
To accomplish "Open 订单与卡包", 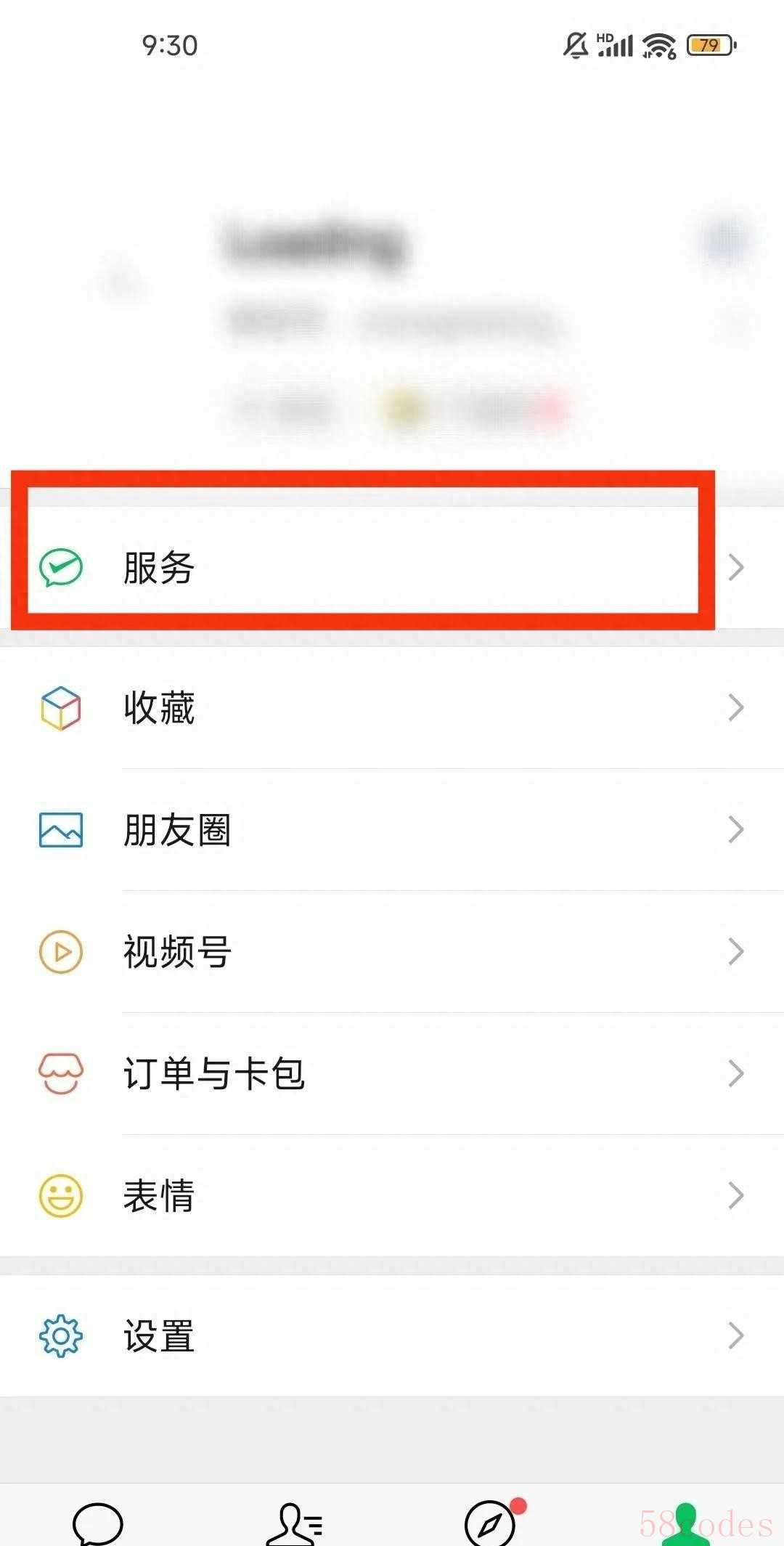I will pyautogui.click(x=392, y=1073).
